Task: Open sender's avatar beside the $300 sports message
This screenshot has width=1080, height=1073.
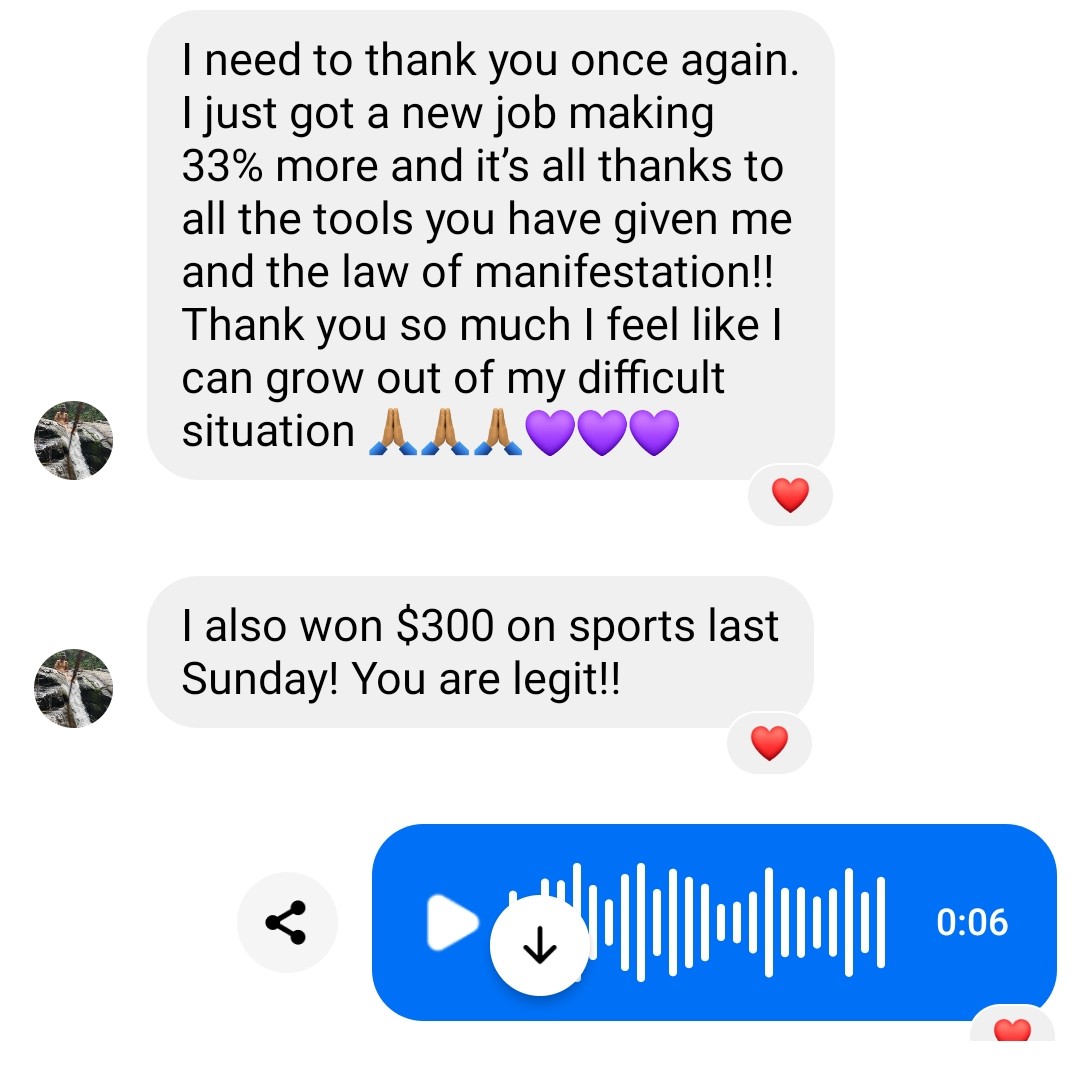Action: 74,688
